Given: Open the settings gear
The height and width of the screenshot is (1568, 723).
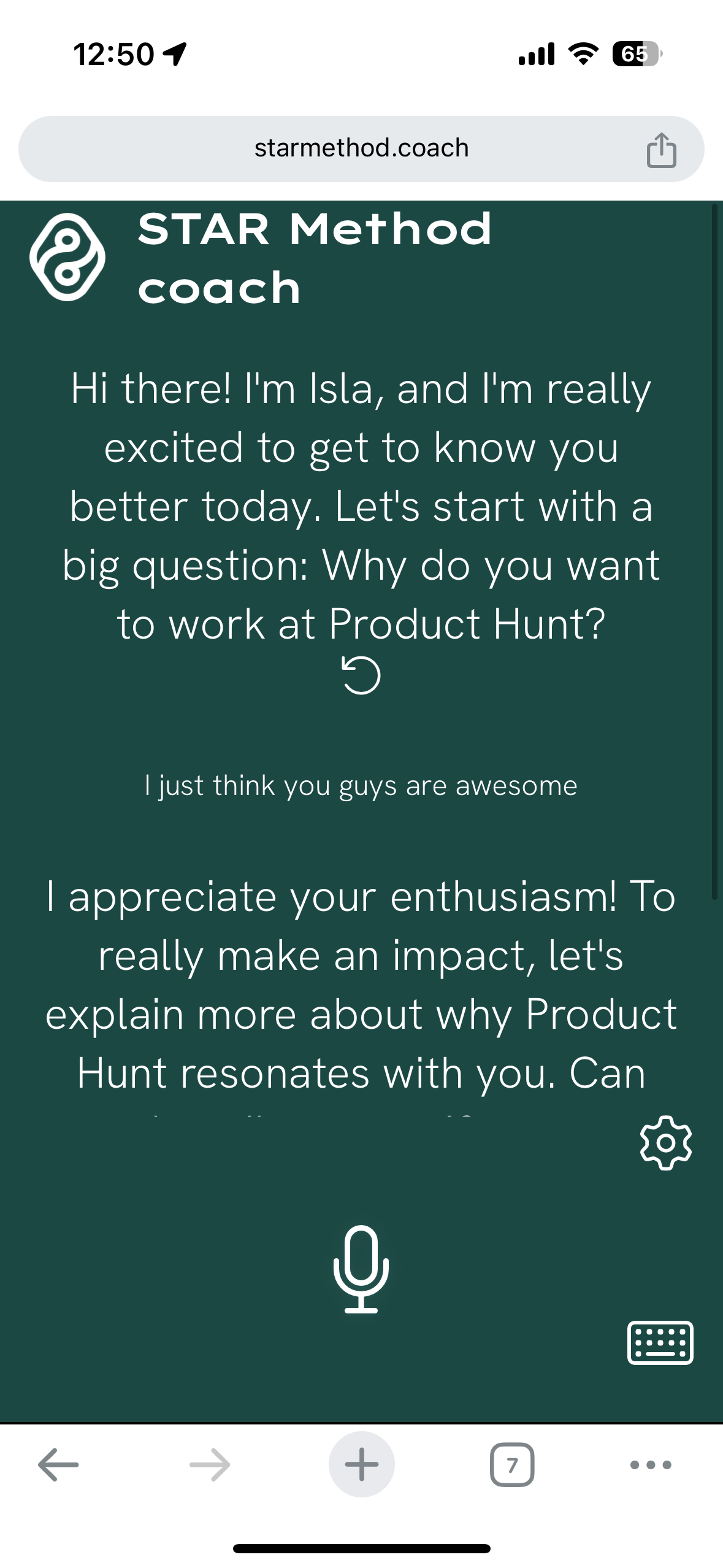Looking at the screenshot, I should tap(665, 1143).
